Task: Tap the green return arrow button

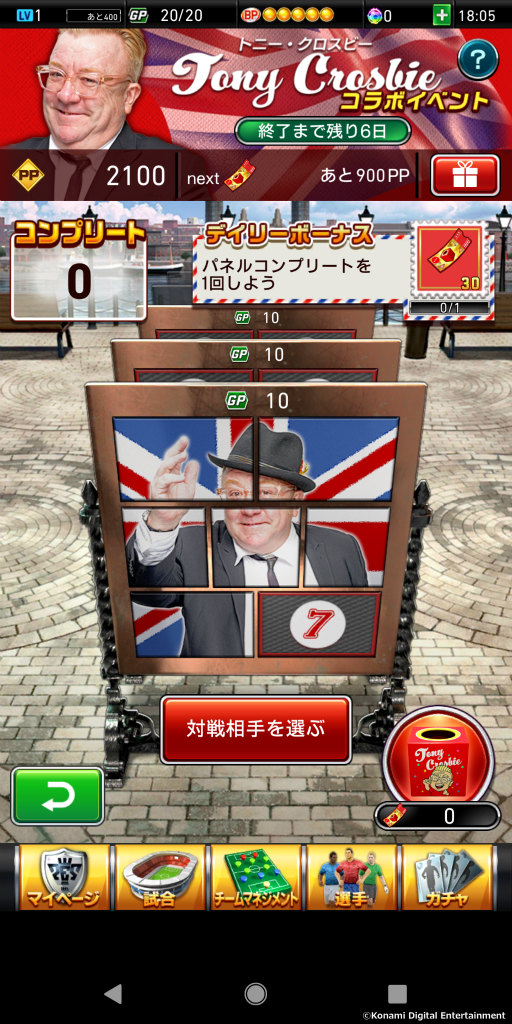Action: [x=58, y=795]
